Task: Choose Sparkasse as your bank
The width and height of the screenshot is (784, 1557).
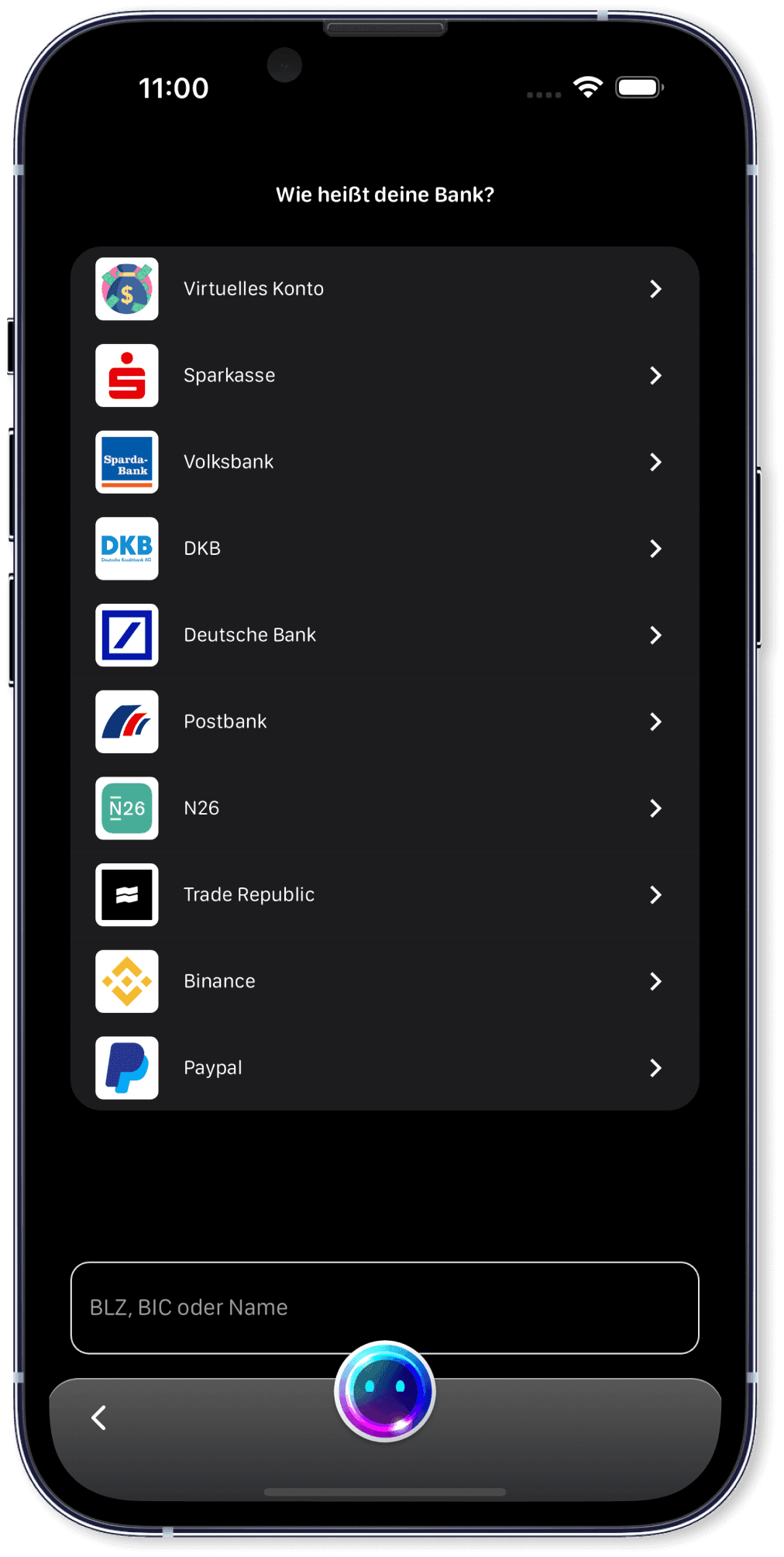Action: click(384, 376)
